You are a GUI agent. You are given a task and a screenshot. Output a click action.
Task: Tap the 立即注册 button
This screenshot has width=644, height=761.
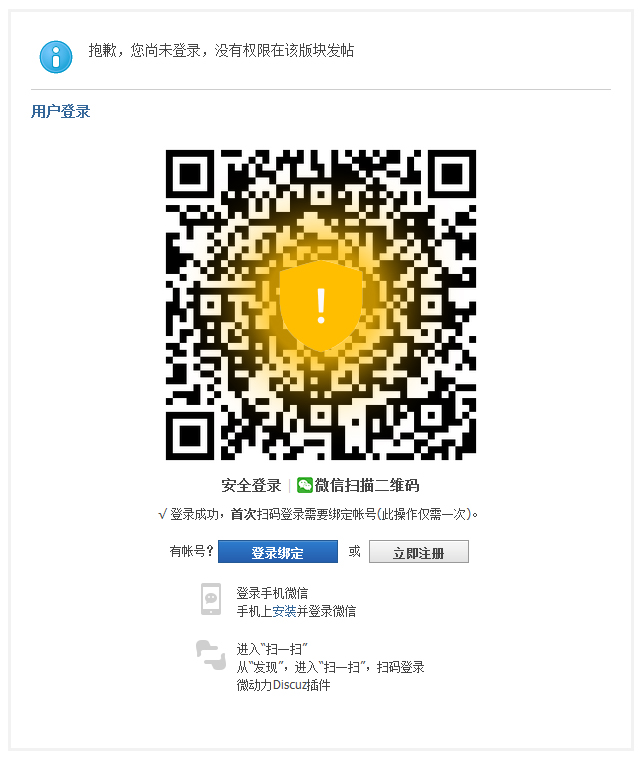(418, 552)
